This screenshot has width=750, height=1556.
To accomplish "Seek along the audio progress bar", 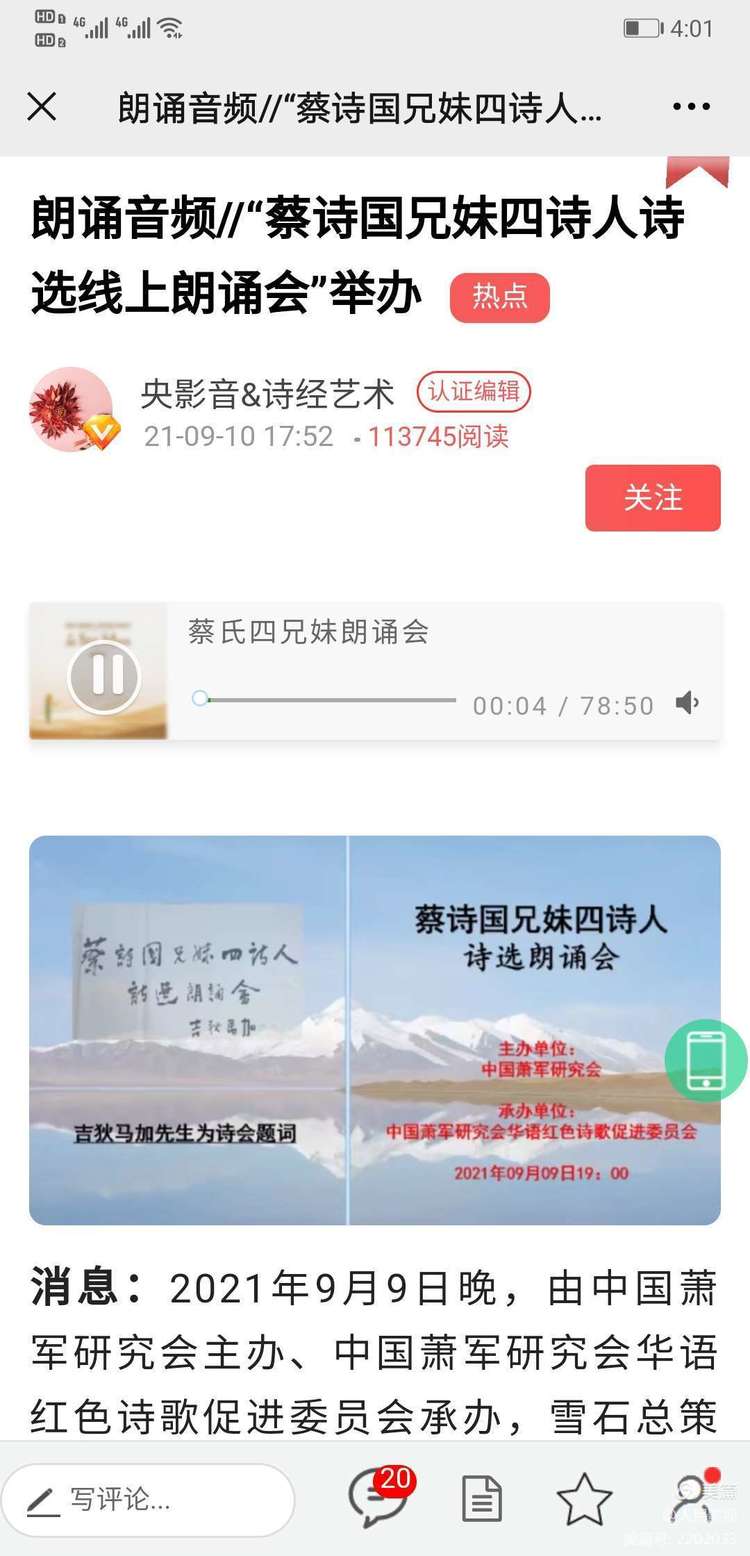I will [x=327, y=700].
